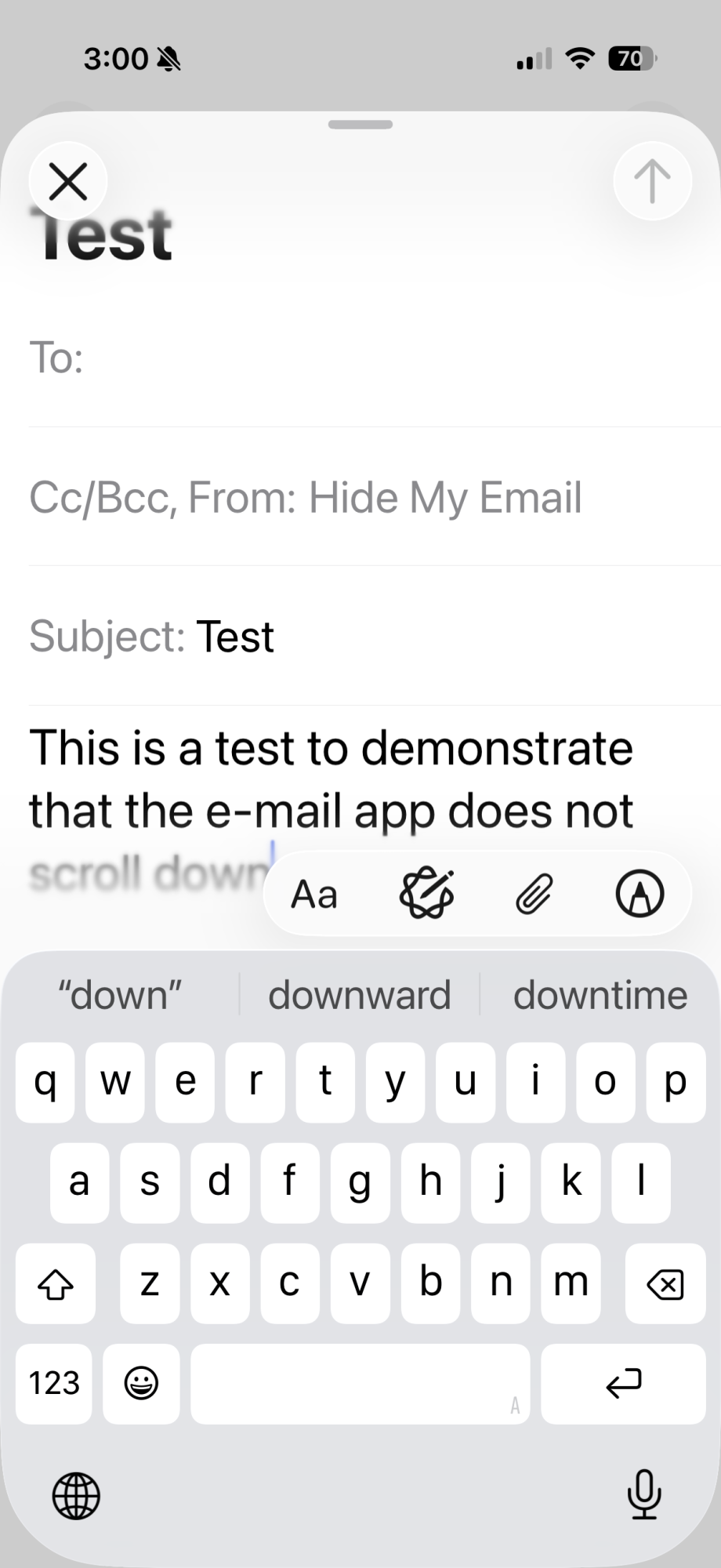Choose the "downtime" suggestion
The height and width of the screenshot is (1568, 721).
(x=600, y=995)
